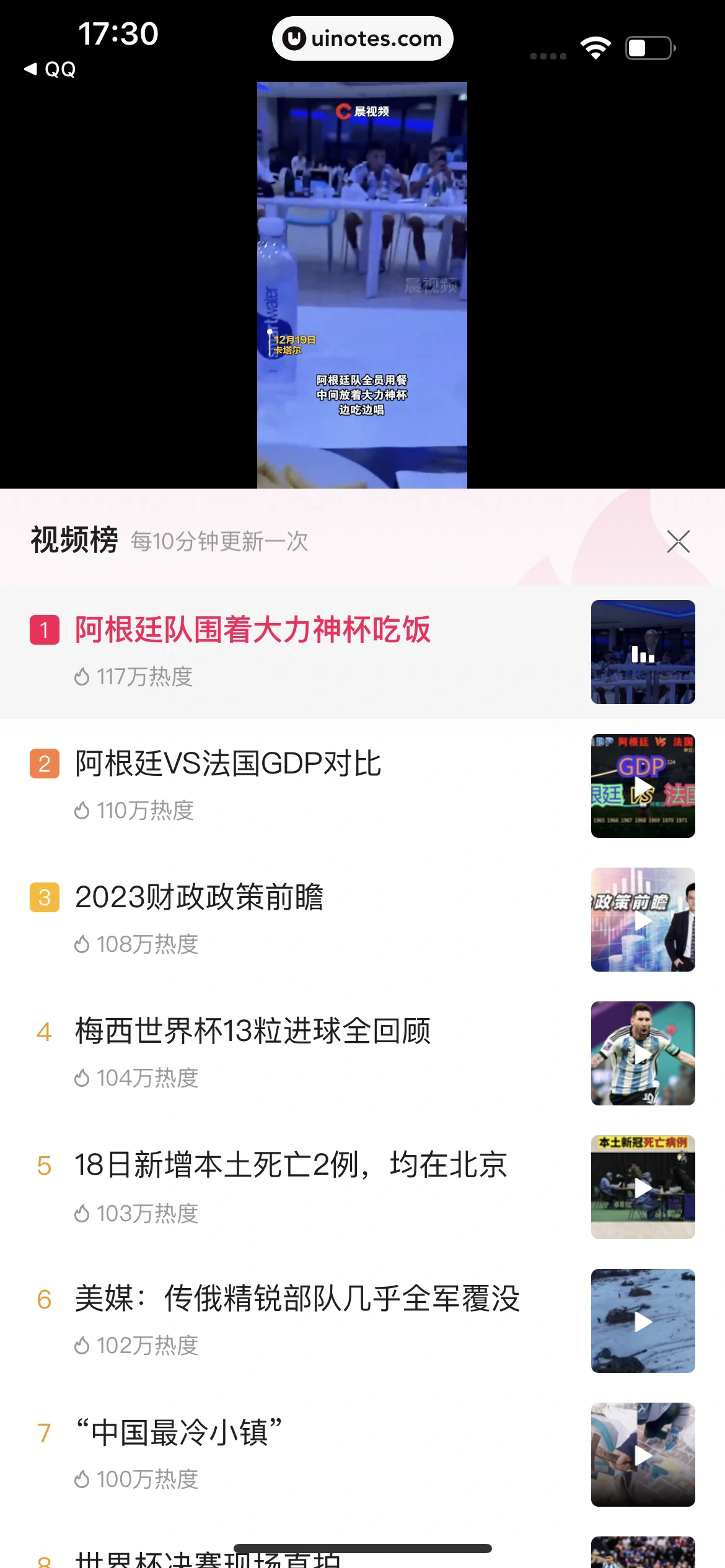The image size is (725, 1568).
Task: Select the 视频榜 tab title
Action: (72, 540)
